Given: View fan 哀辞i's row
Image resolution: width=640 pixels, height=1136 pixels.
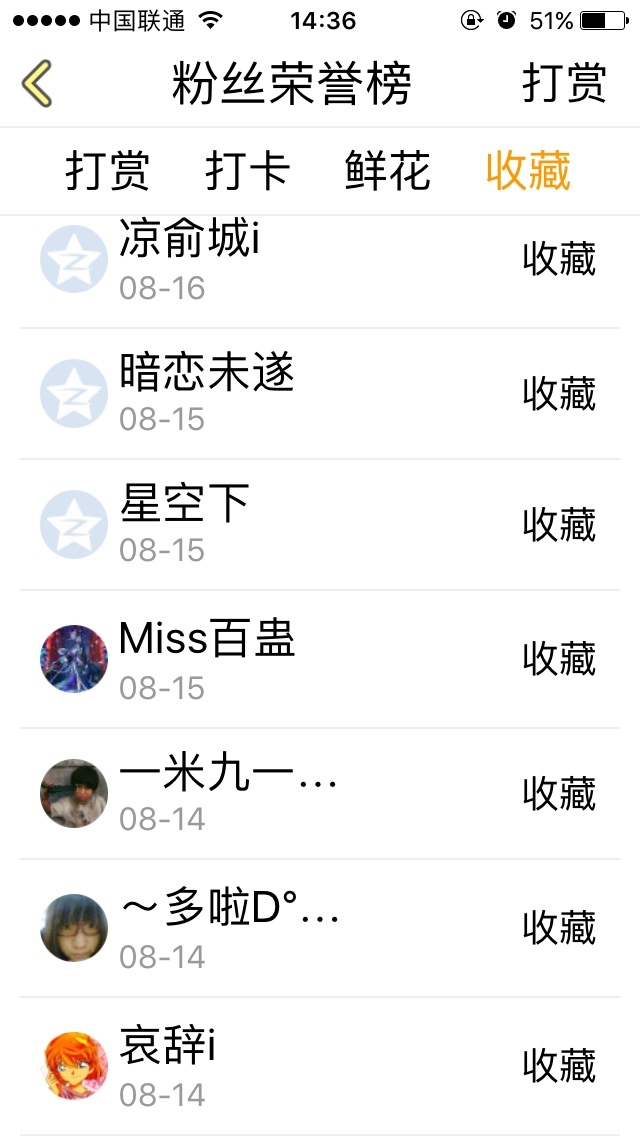Looking at the screenshot, I should point(320,1066).
